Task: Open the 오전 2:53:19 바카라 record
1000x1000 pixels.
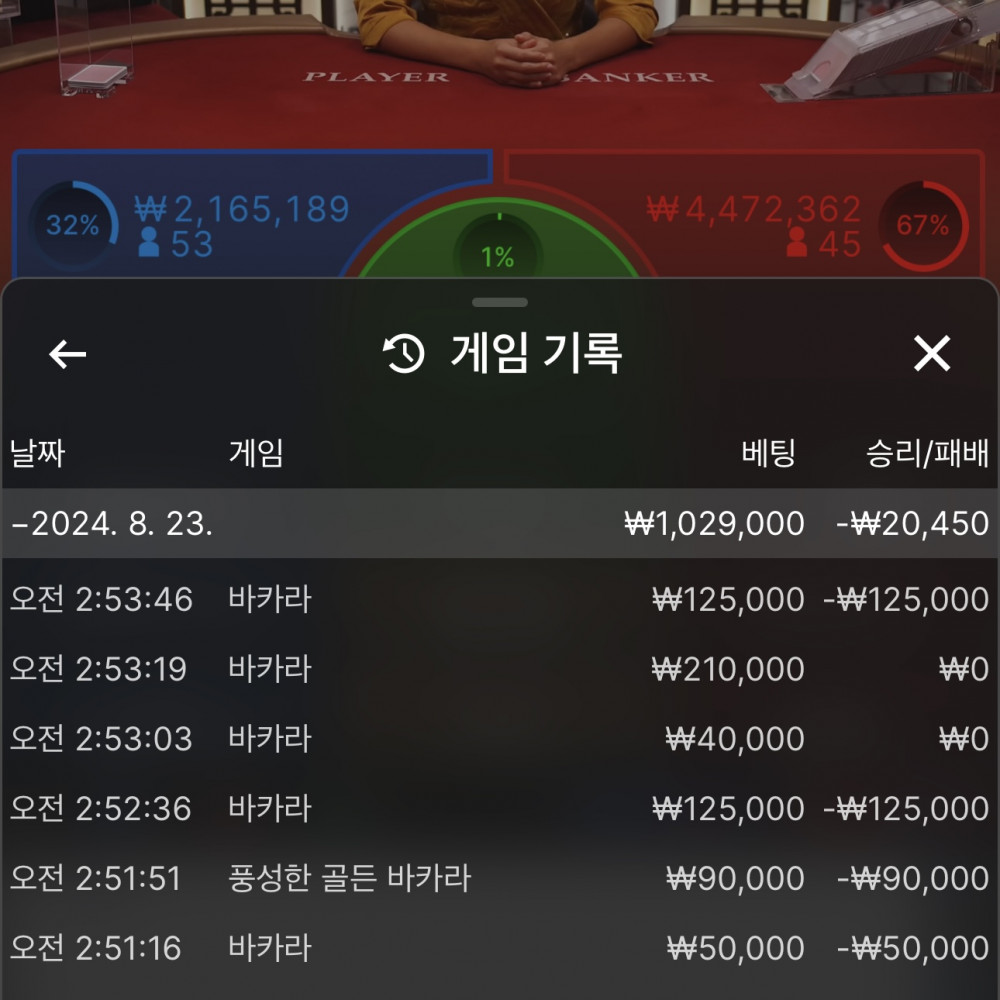Action: (500, 669)
